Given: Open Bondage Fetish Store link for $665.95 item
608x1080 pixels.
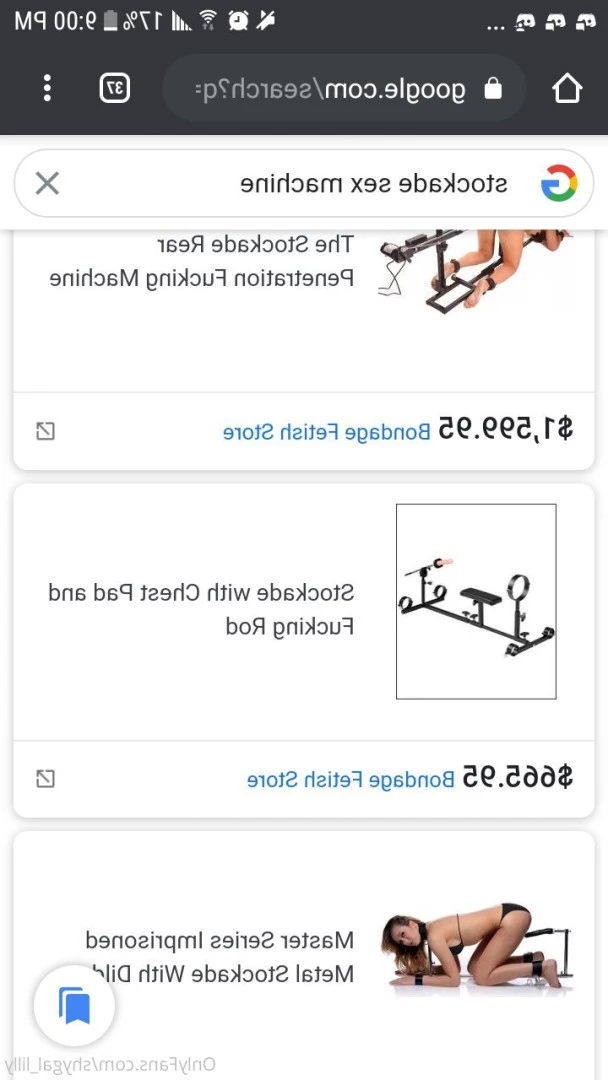Looking at the screenshot, I should click(x=350, y=778).
